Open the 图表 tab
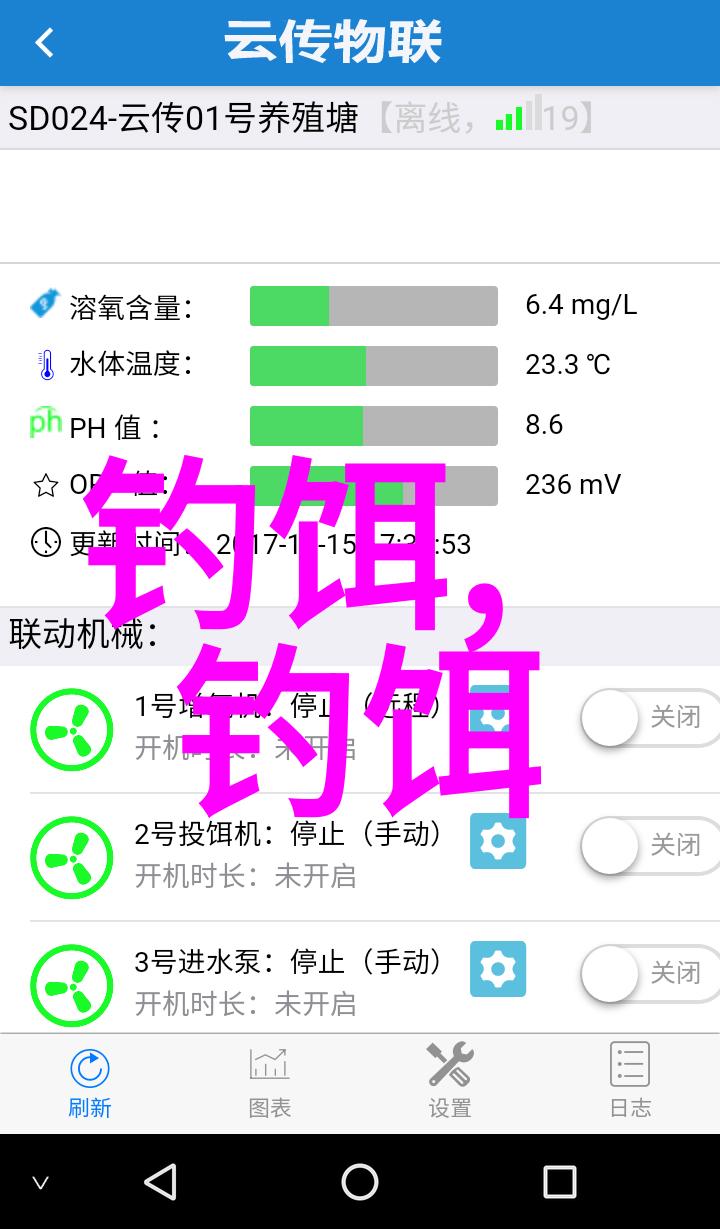 (270, 1081)
